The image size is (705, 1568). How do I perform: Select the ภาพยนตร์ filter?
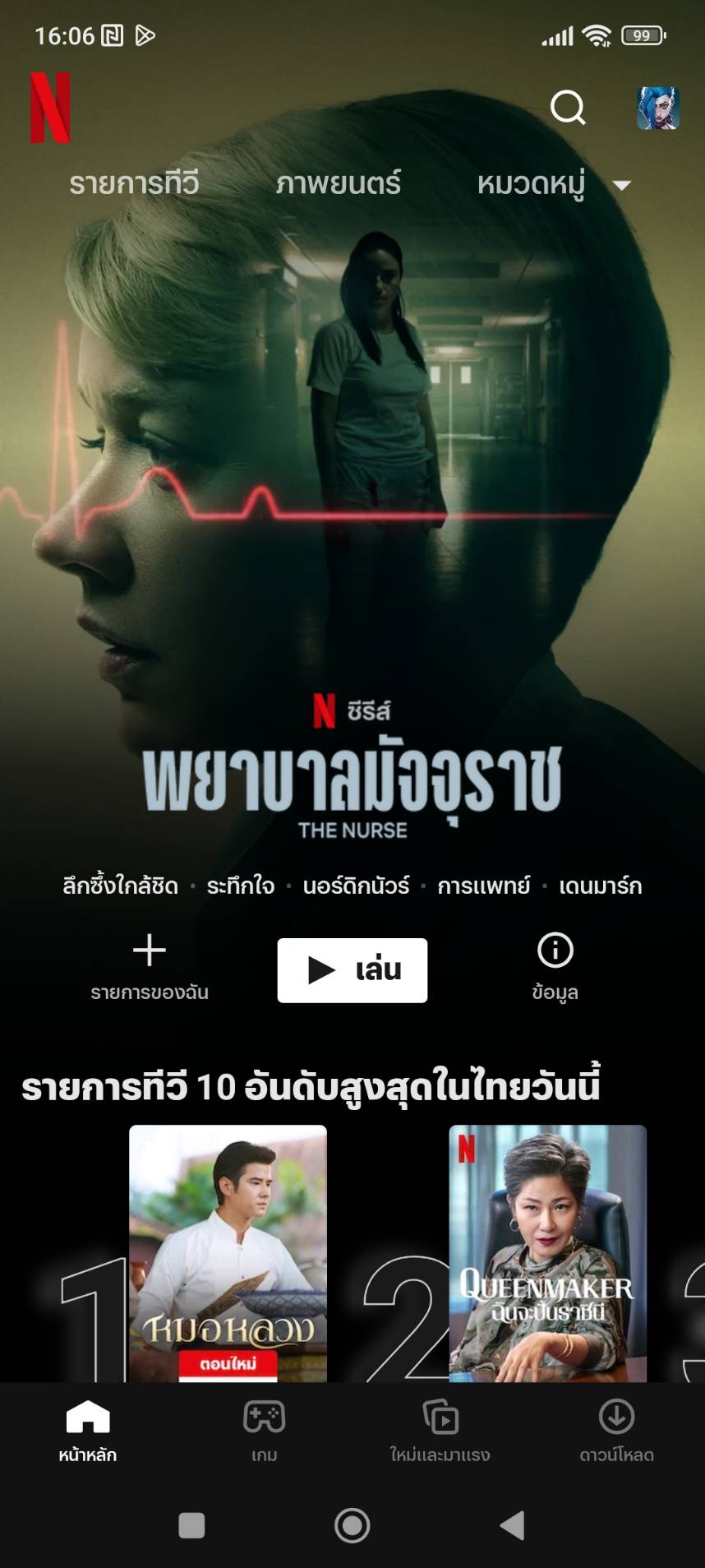pyautogui.click(x=339, y=183)
